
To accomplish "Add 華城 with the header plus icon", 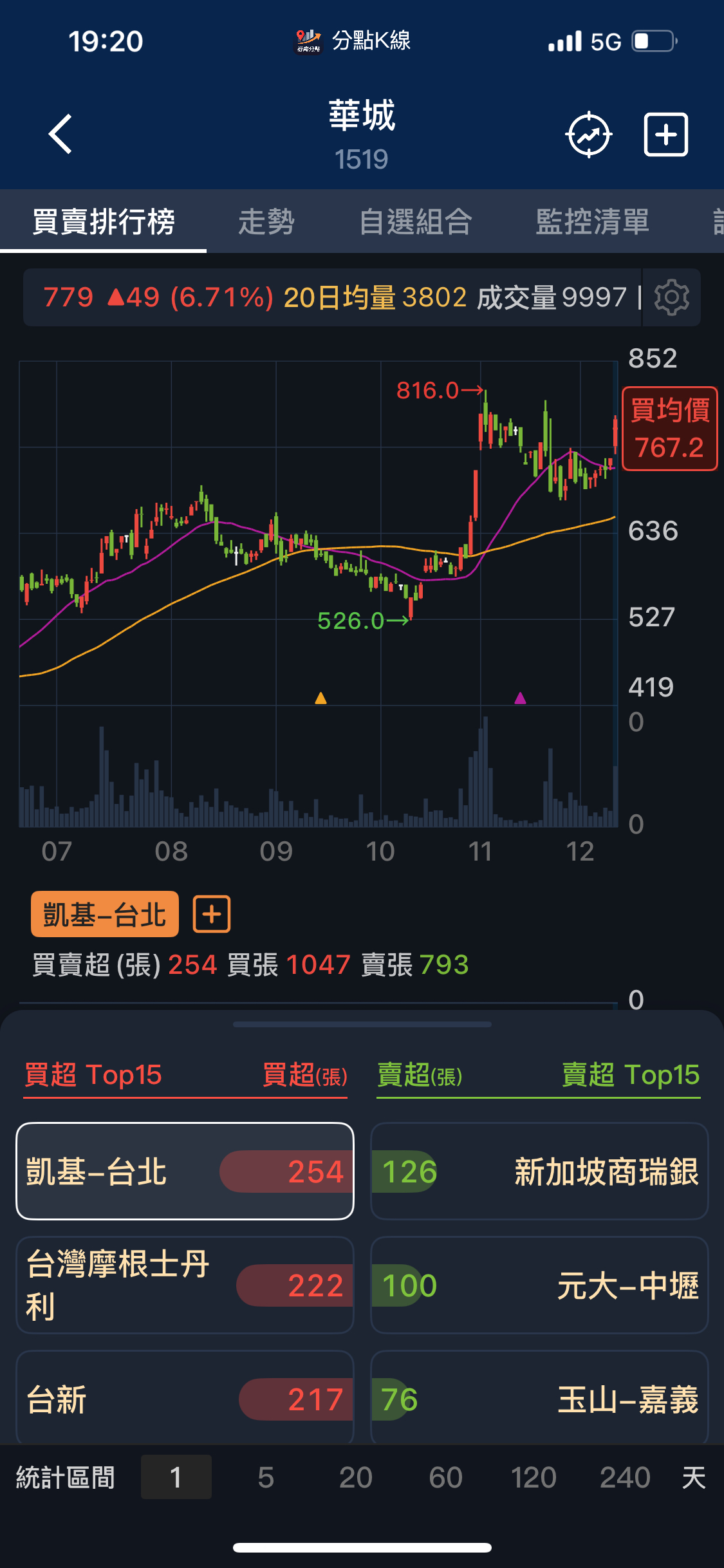I will pyautogui.click(x=666, y=135).
